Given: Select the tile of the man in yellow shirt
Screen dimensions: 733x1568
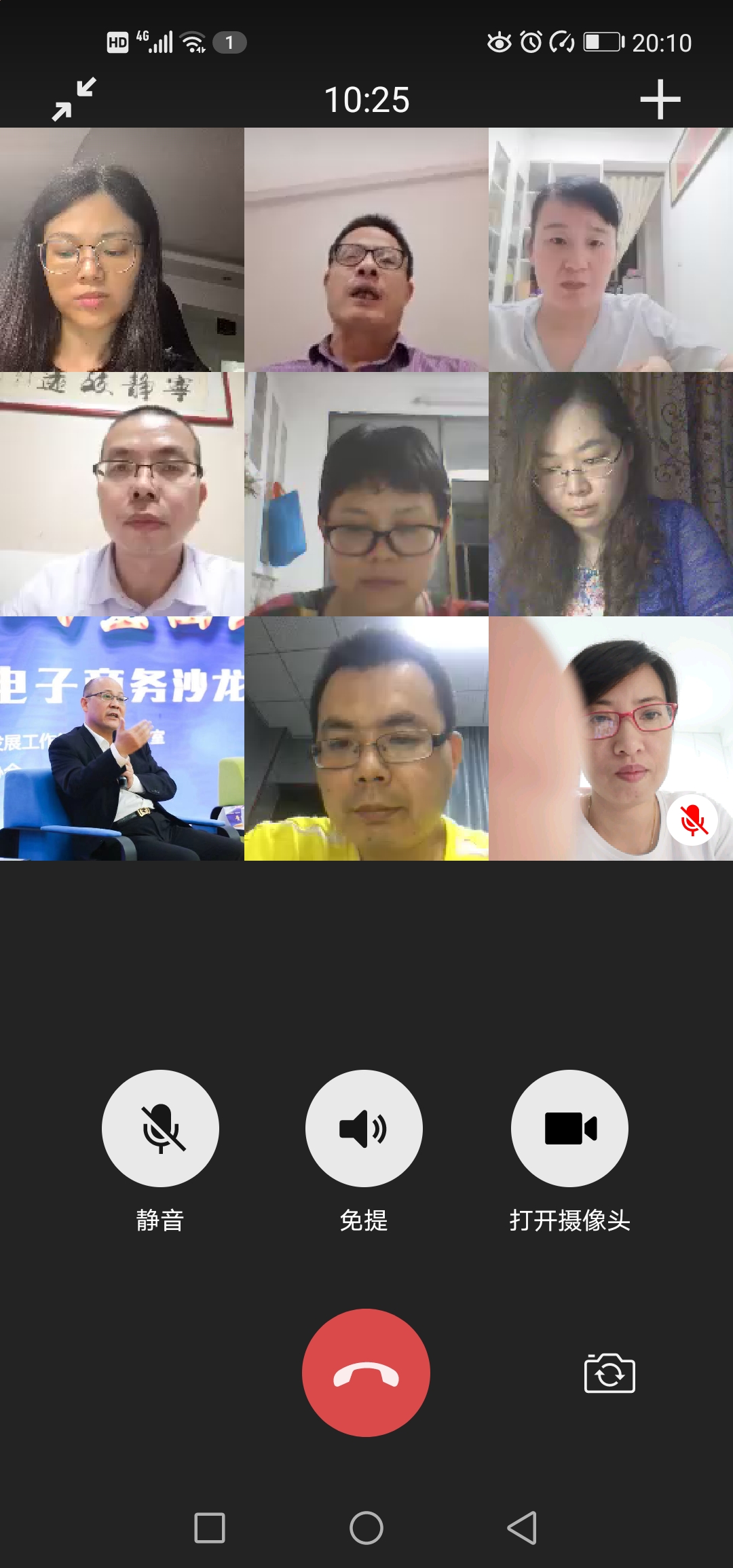Looking at the screenshot, I should [x=366, y=739].
